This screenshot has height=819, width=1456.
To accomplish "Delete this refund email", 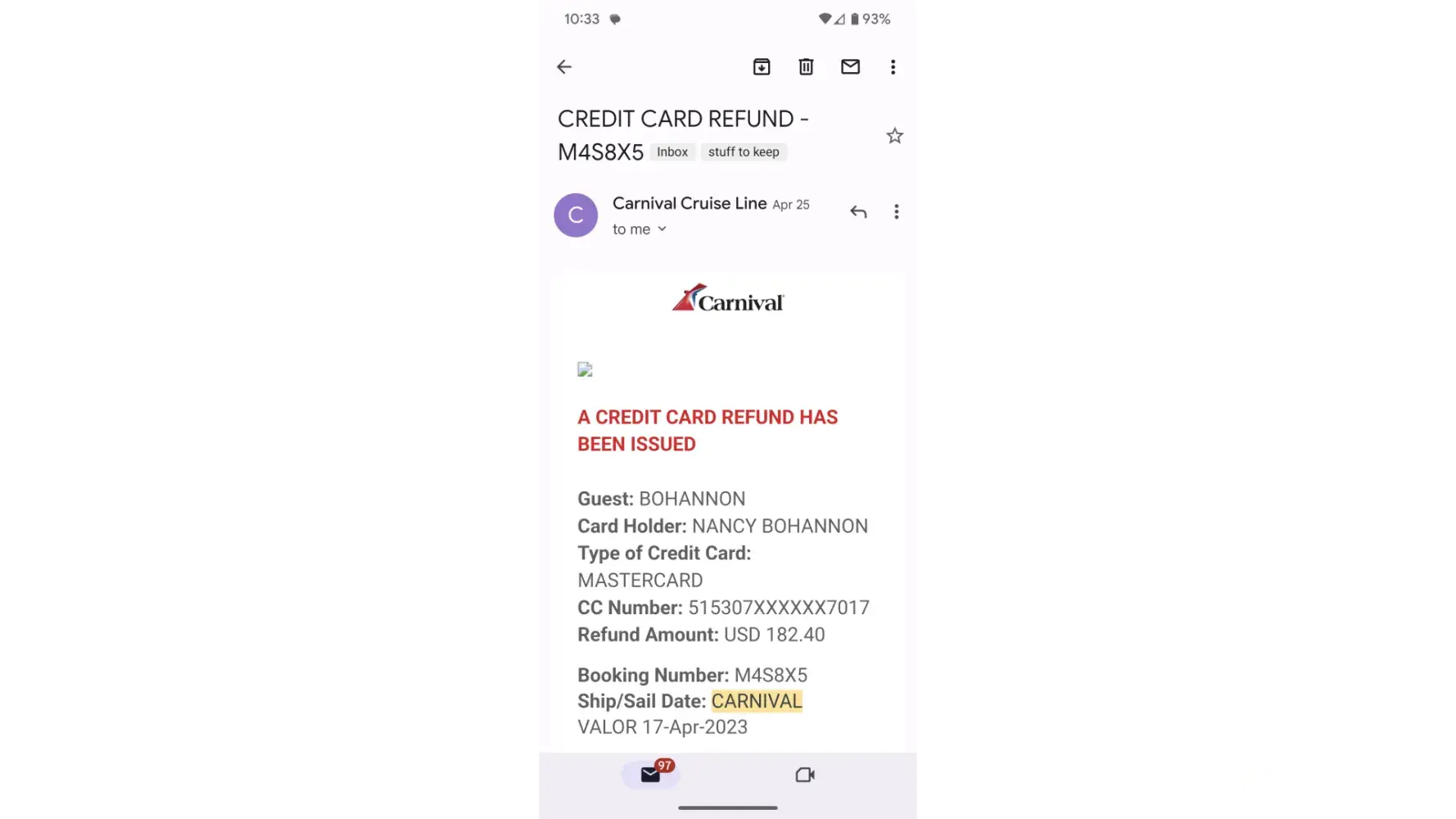I will point(806,67).
